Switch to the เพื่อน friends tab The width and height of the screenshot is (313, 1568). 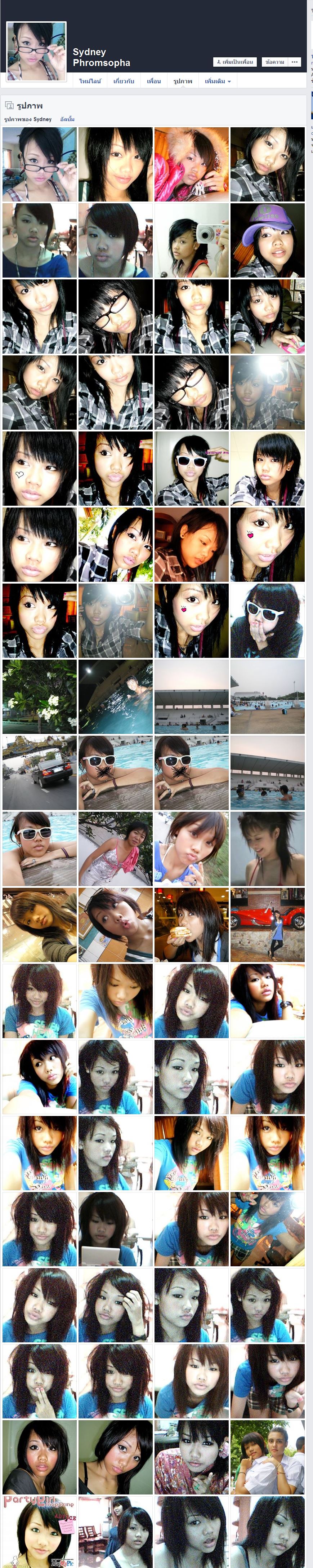(x=154, y=81)
